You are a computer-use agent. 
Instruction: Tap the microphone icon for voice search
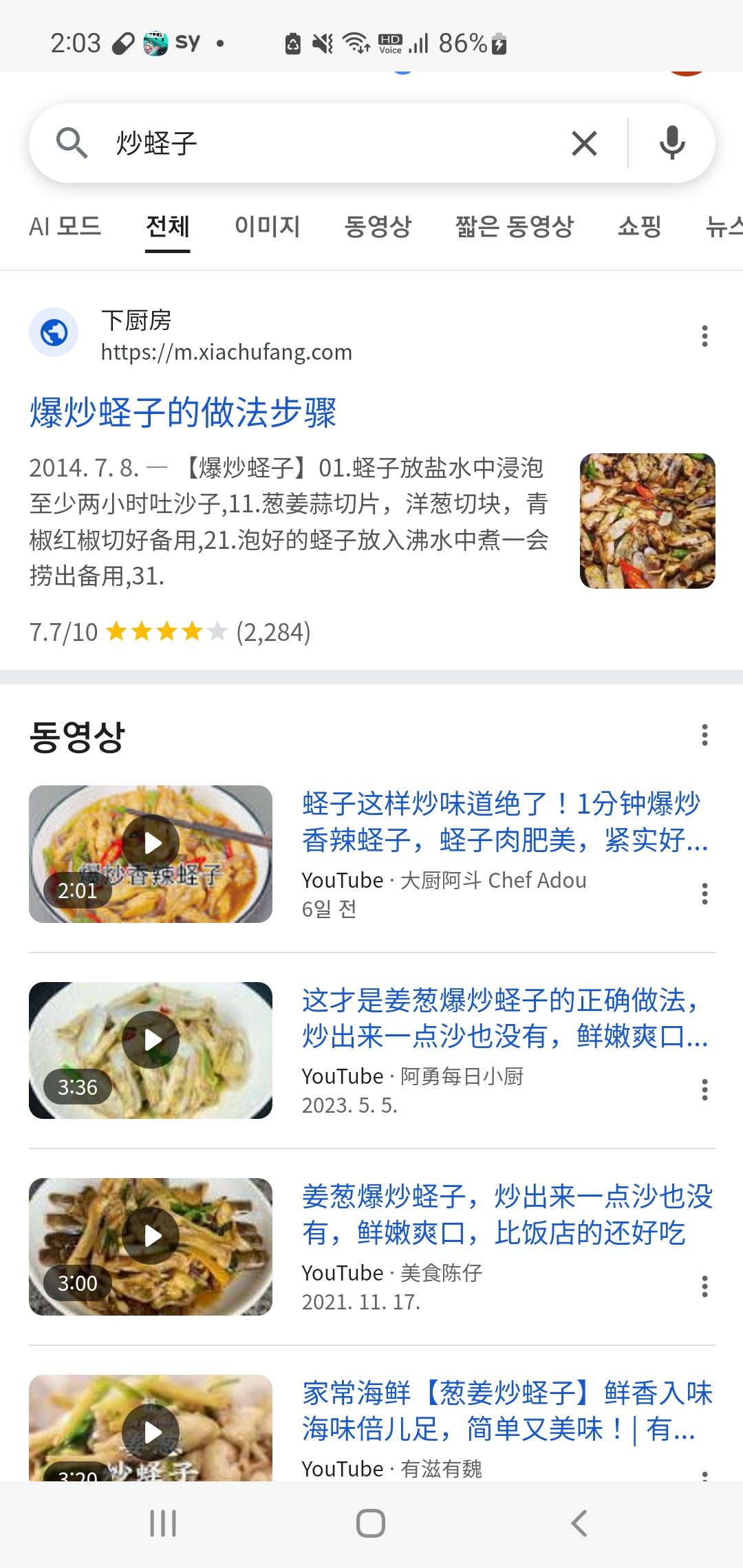[673, 143]
